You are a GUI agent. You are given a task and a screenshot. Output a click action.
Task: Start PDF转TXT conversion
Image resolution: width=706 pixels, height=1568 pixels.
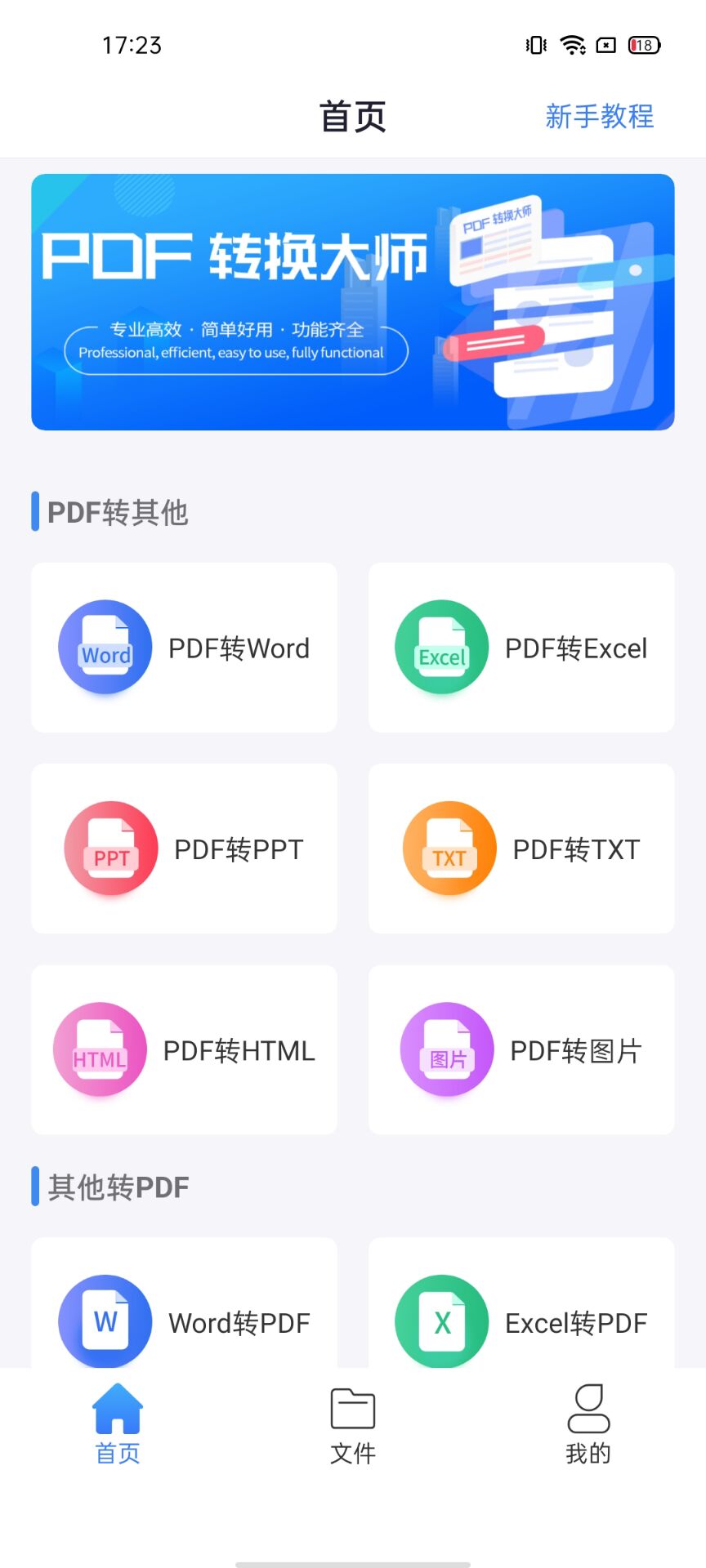(521, 849)
